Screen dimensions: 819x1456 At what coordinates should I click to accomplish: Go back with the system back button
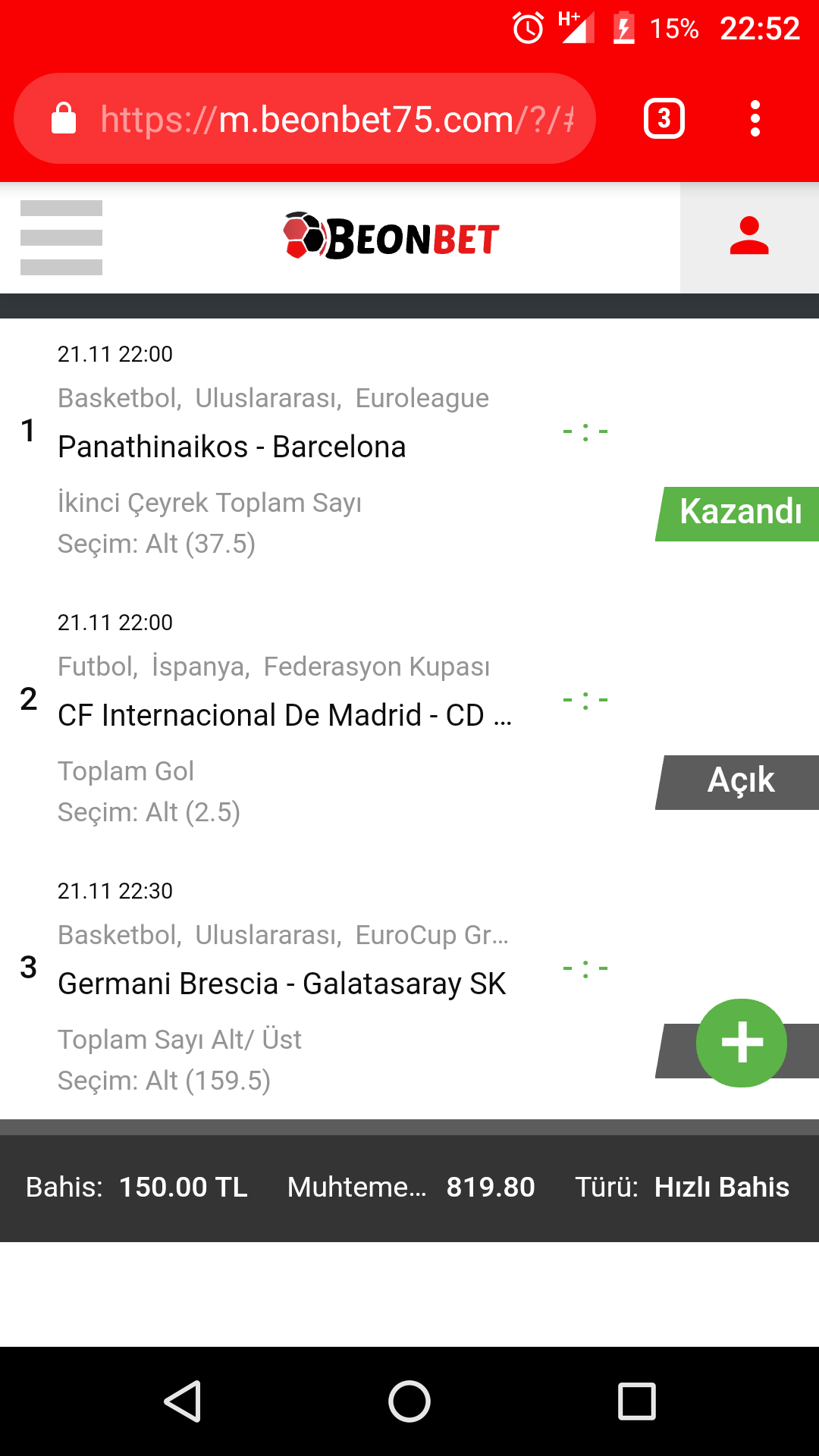click(182, 1401)
